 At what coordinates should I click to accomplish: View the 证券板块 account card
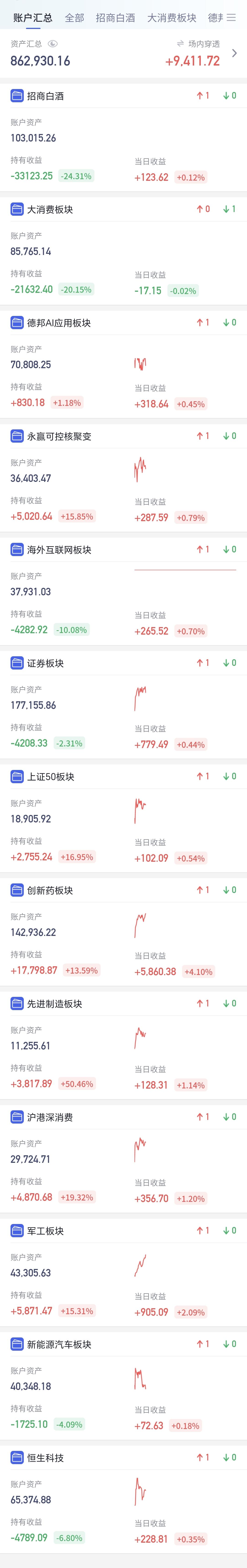(x=123, y=702)
